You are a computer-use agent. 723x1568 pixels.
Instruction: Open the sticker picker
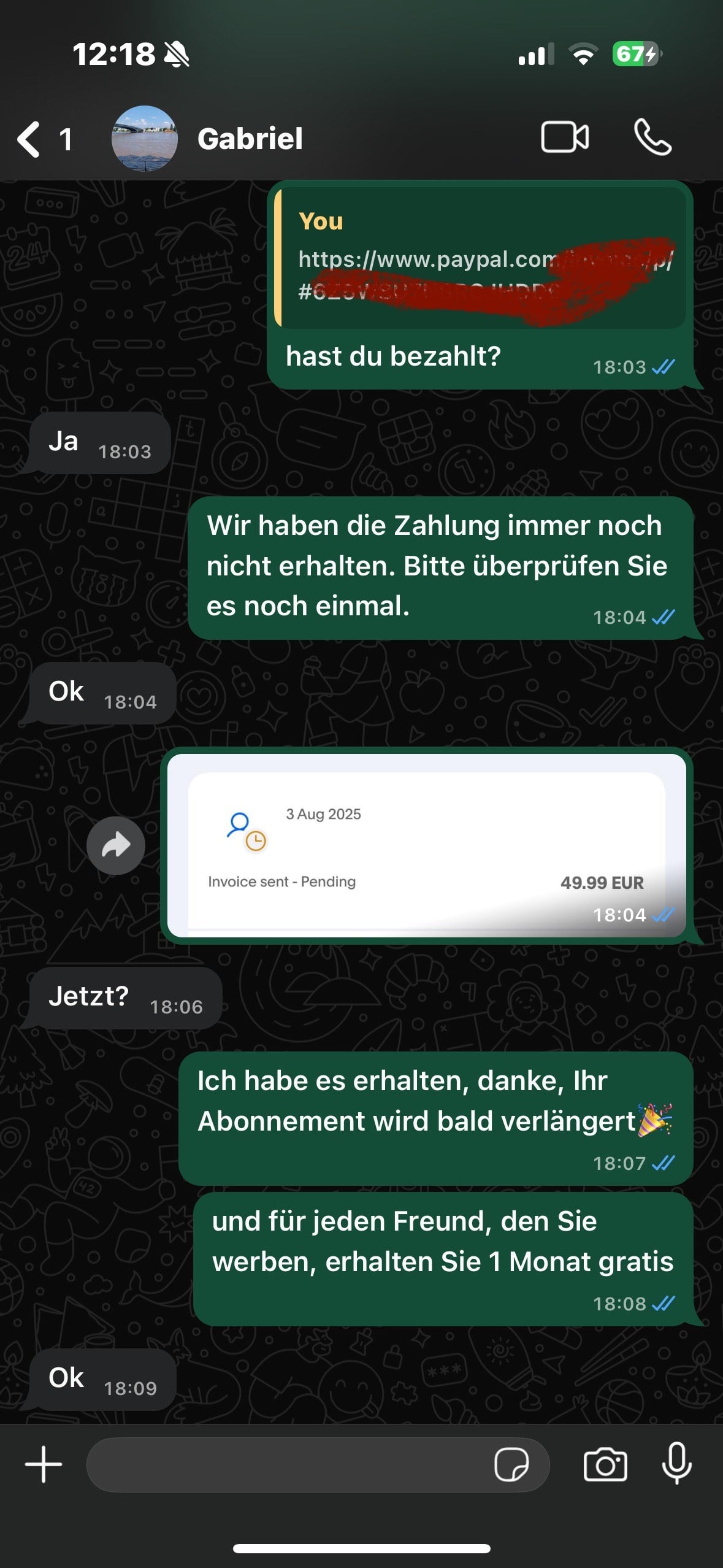(511, 1464)
